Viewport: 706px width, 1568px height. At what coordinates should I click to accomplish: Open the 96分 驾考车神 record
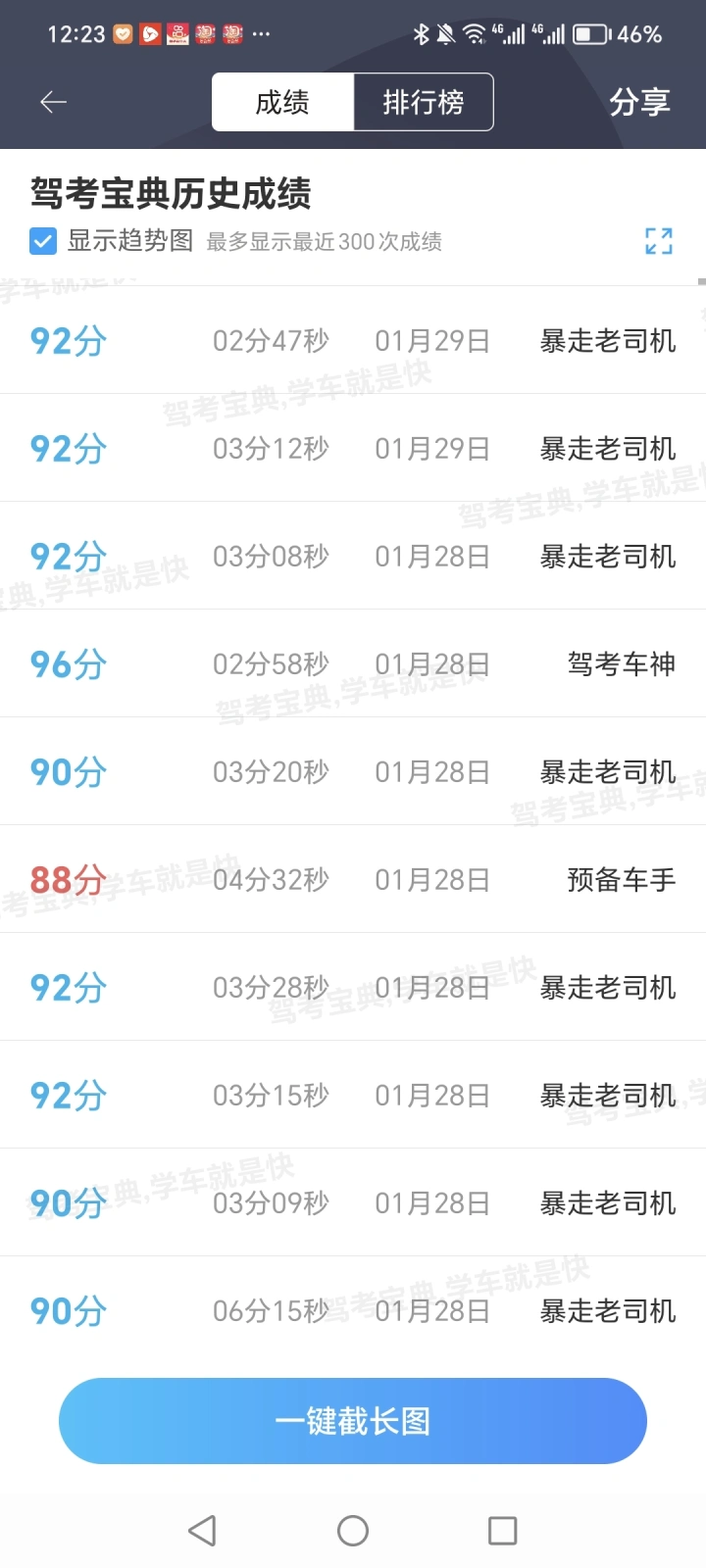[x=353, y=663]
